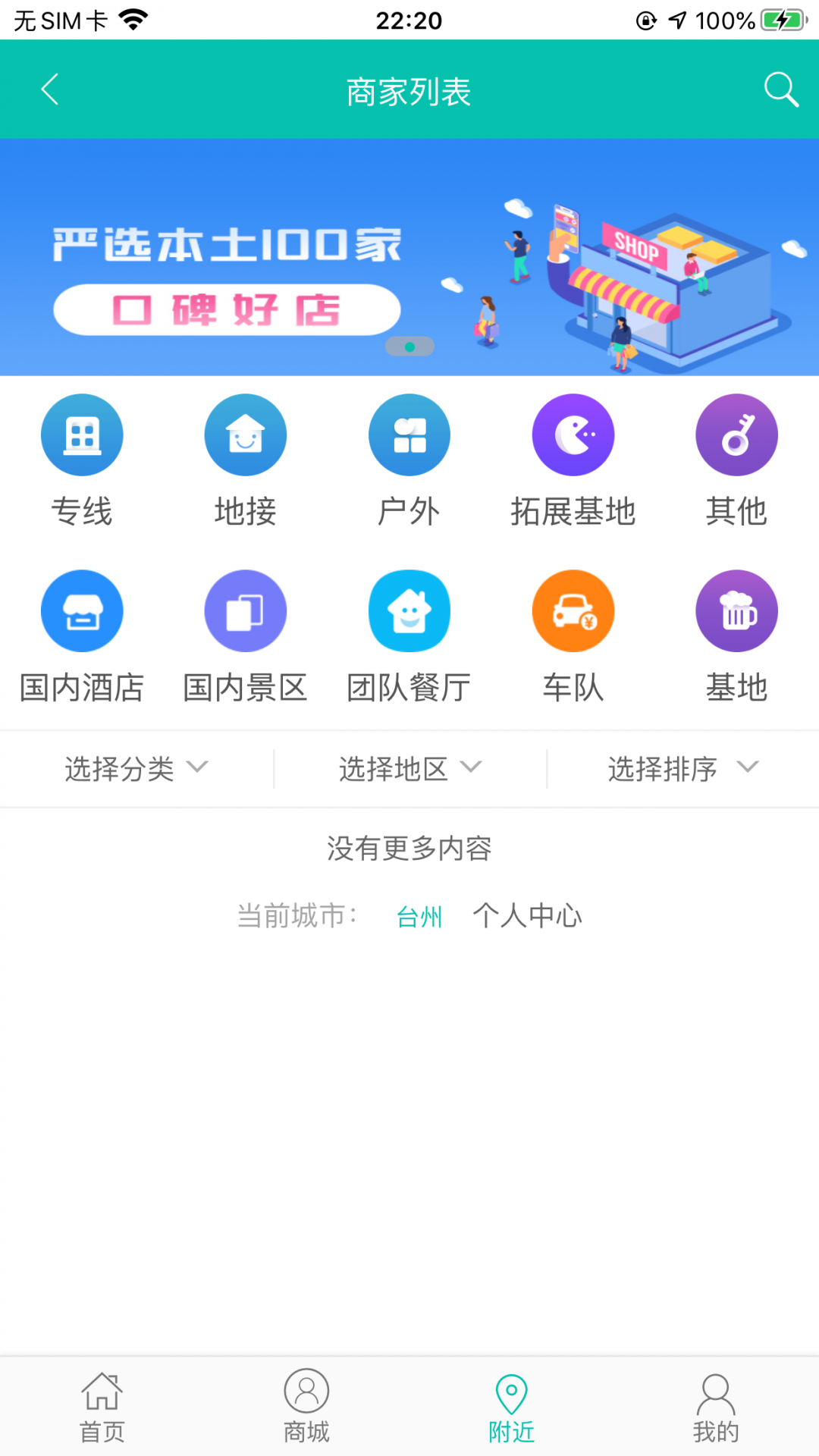819x1456 pixels.
Task: Switch to the 商城 tab
Action: tap(306, 1407)
